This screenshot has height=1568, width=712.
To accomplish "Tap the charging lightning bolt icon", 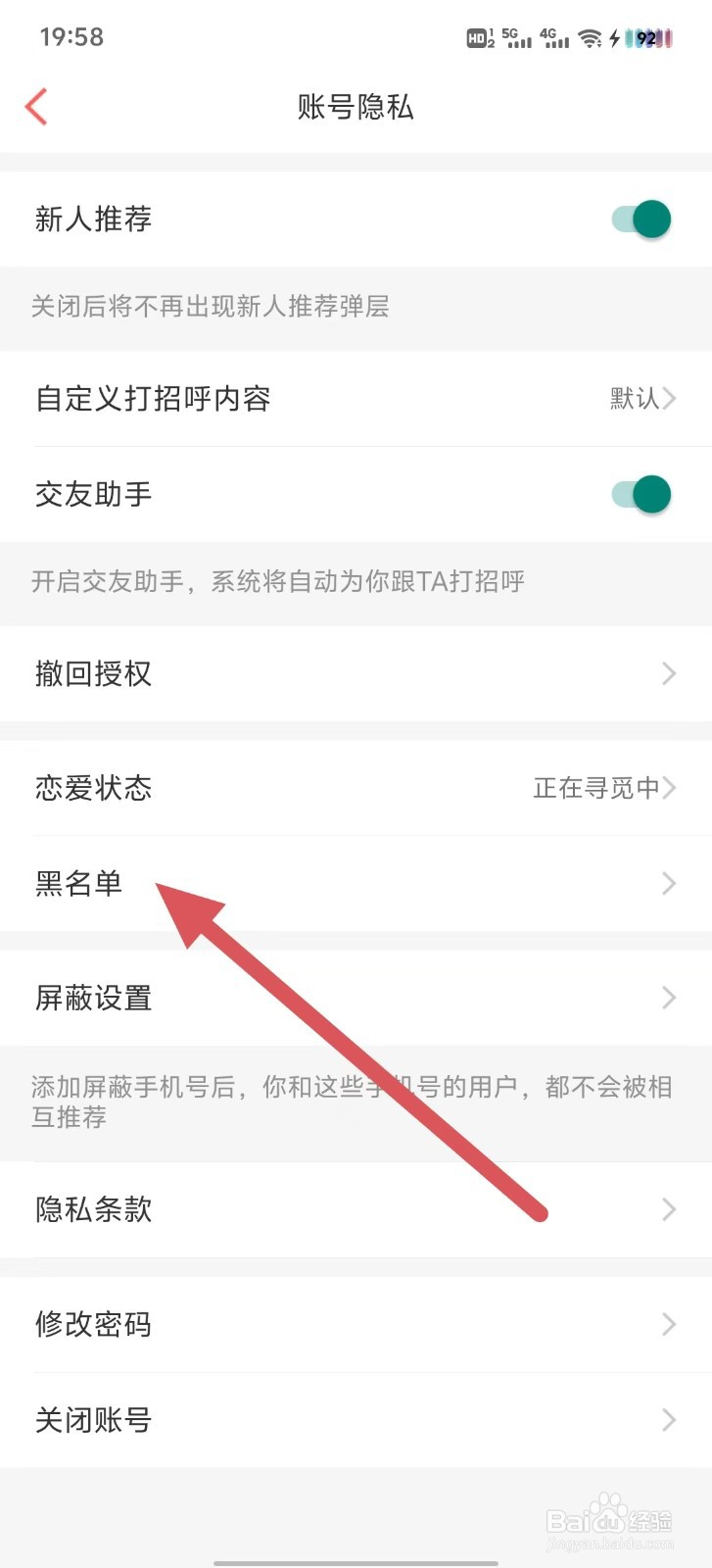I will [614, 37].
